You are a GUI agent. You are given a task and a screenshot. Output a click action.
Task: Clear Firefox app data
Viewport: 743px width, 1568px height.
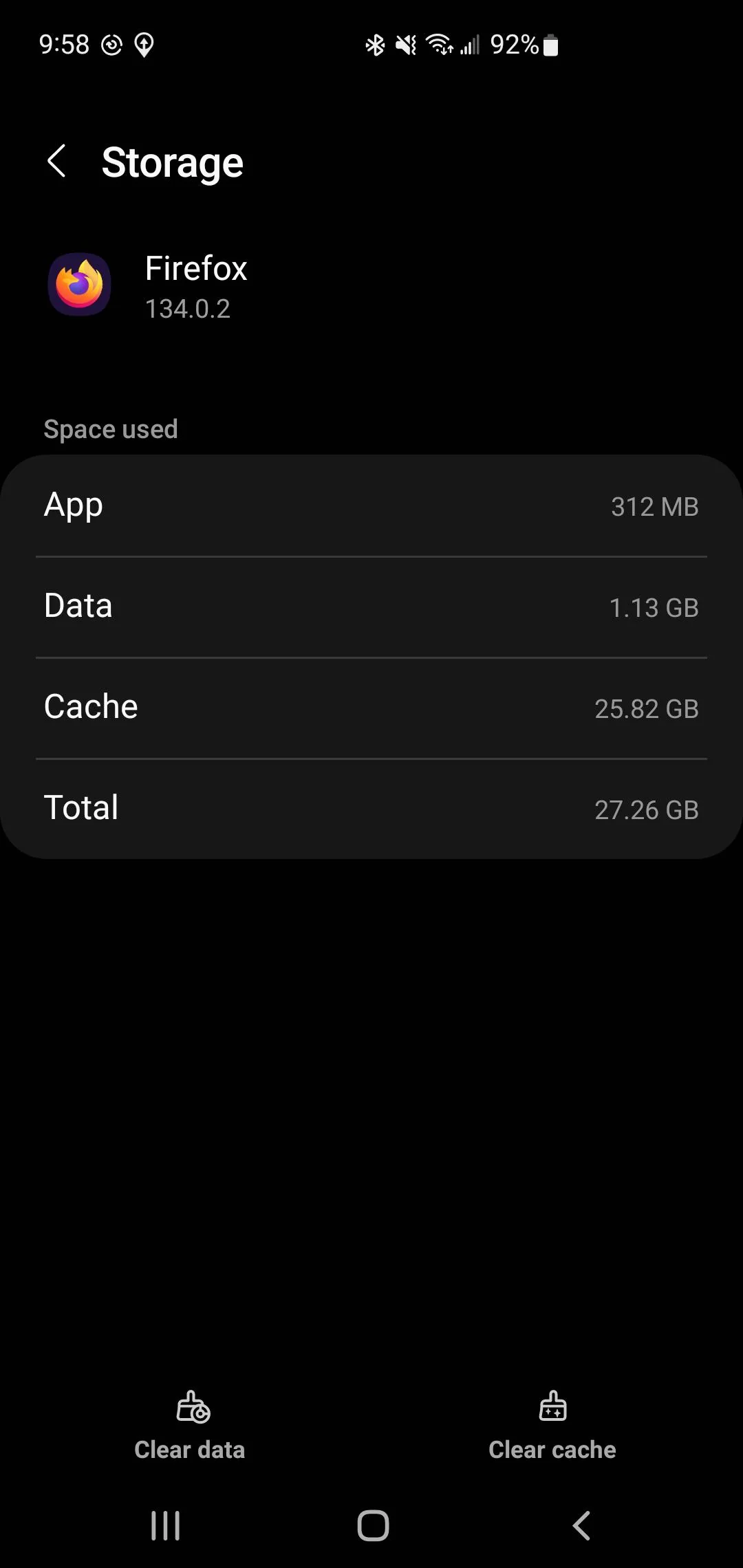[190, 1425]
